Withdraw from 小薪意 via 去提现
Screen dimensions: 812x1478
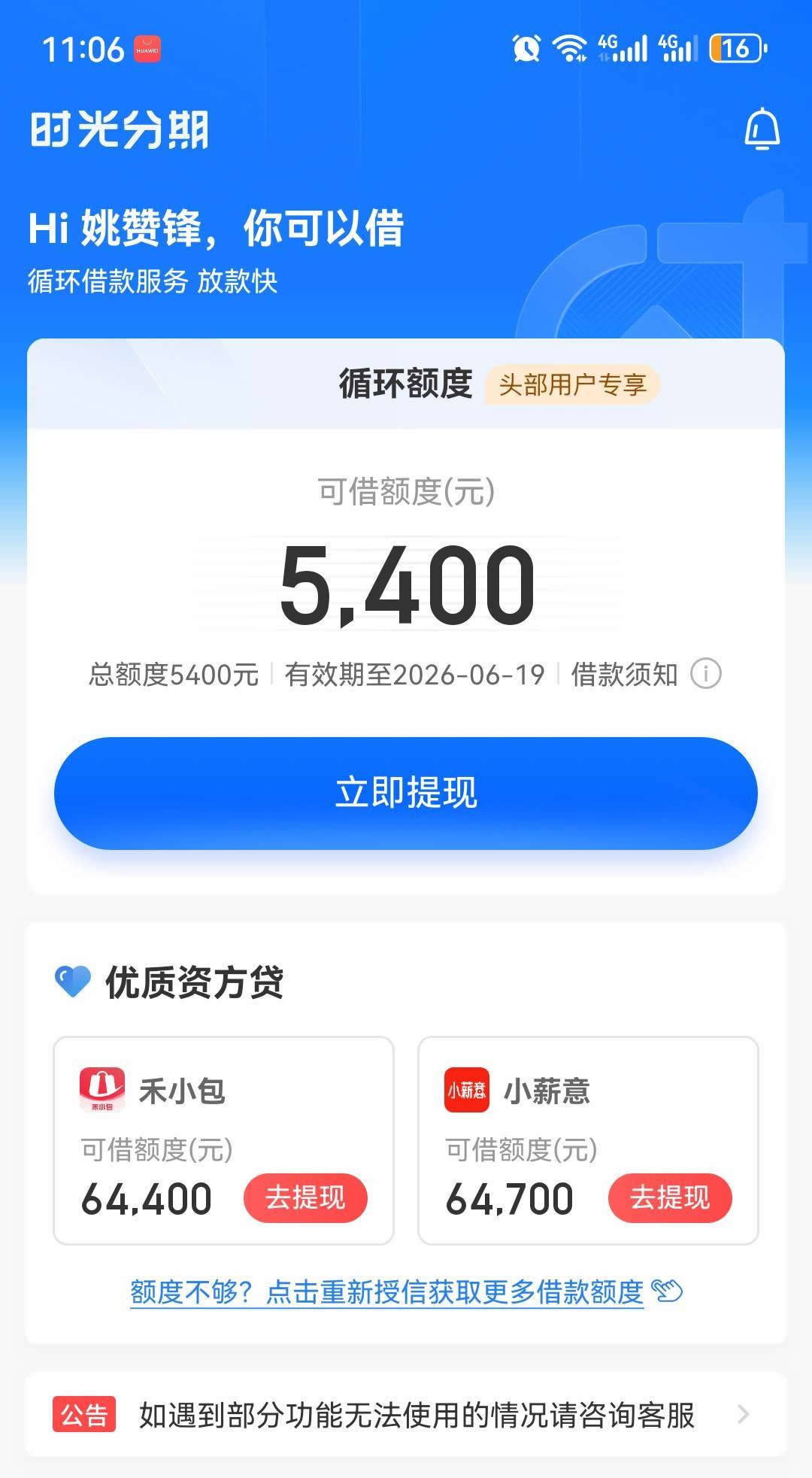[669, 1197]
